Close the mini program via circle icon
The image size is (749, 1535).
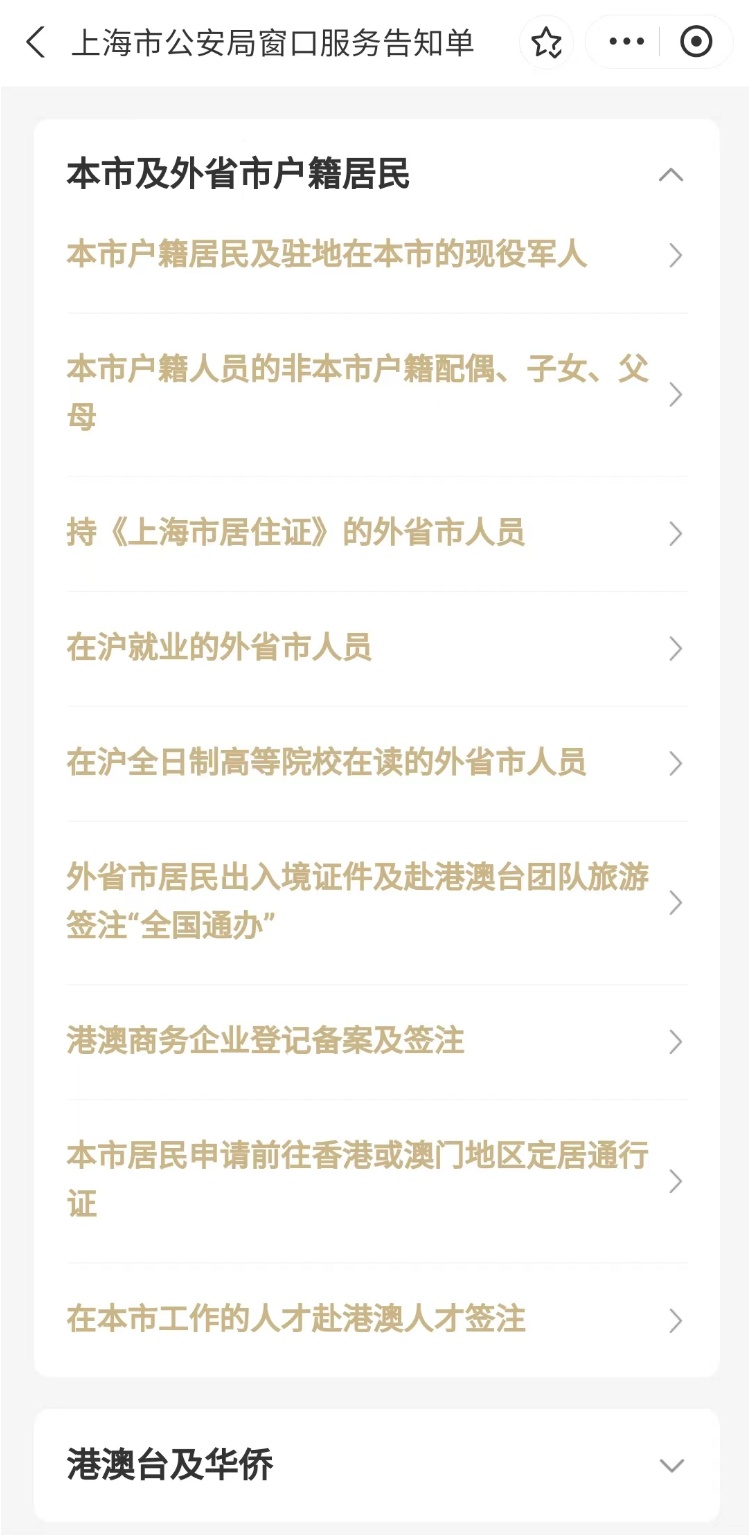pyautogui.click(x=696, y=42)
